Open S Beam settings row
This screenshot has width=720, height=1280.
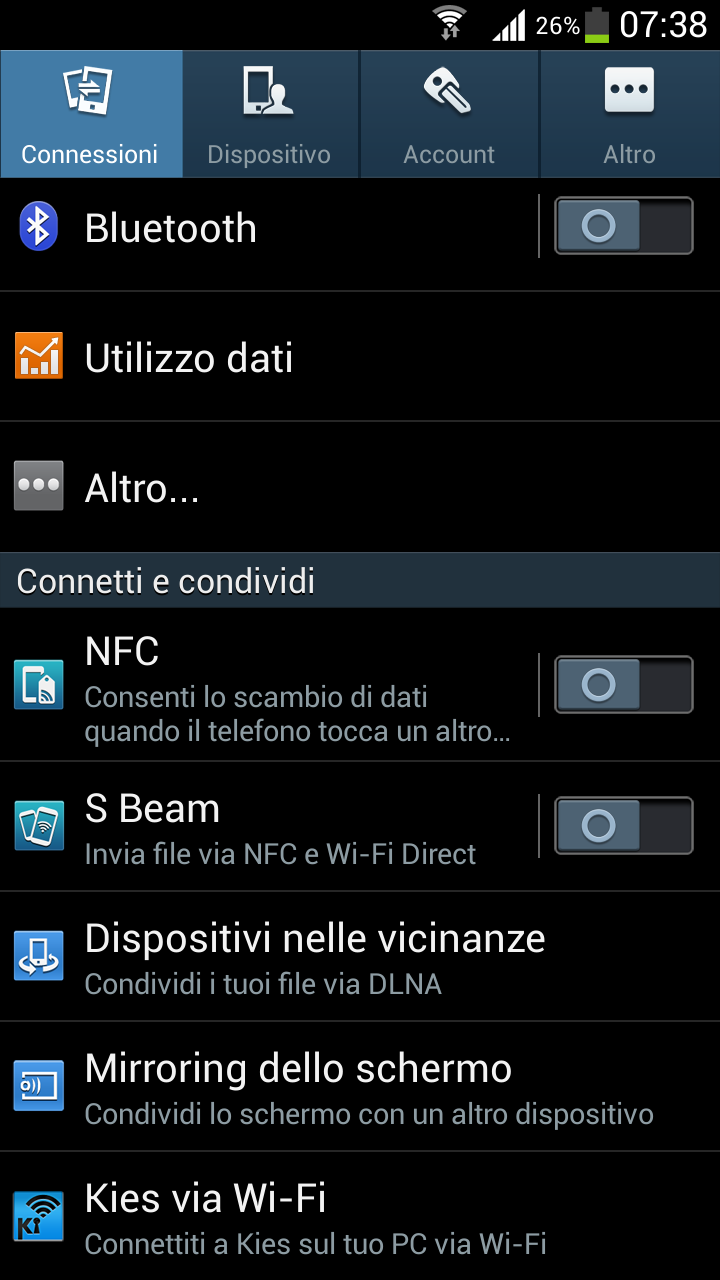(268, 827)
